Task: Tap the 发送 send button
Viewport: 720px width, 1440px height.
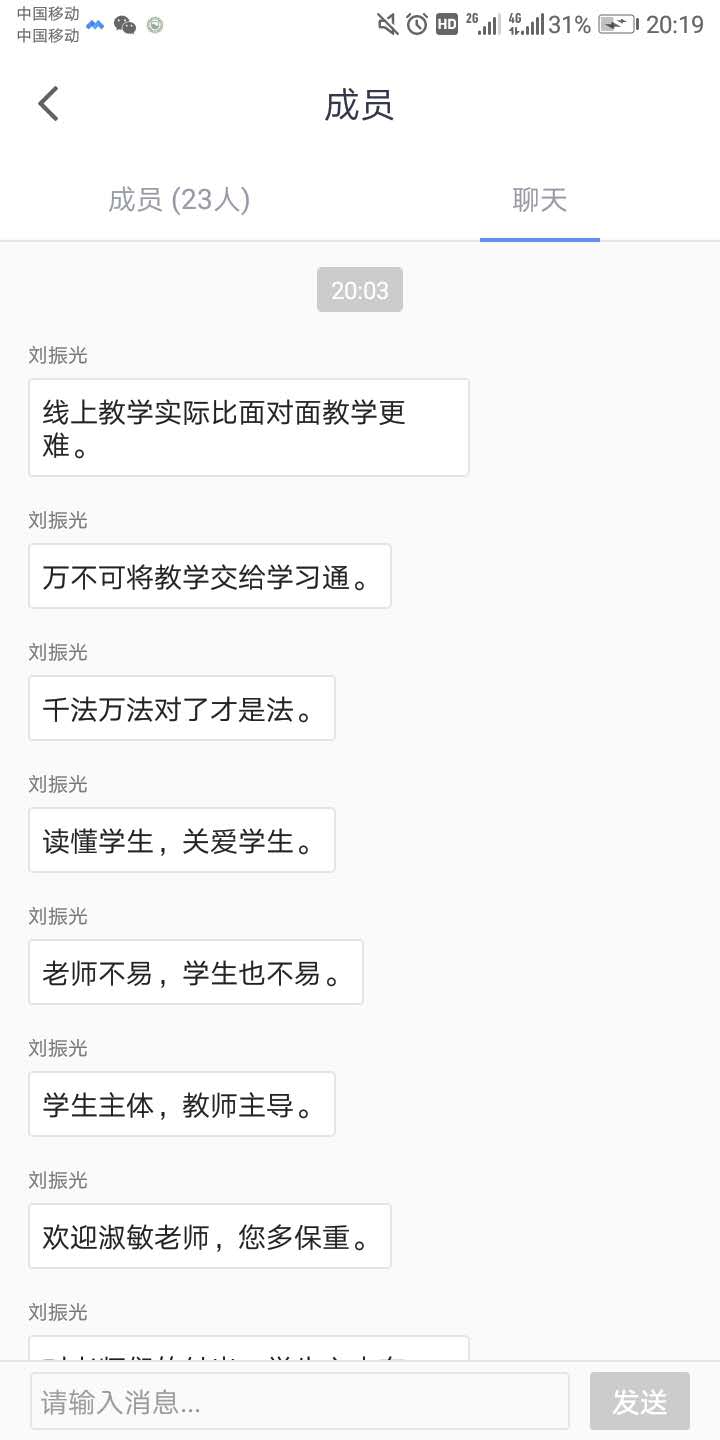Action: coord(640,1402)
